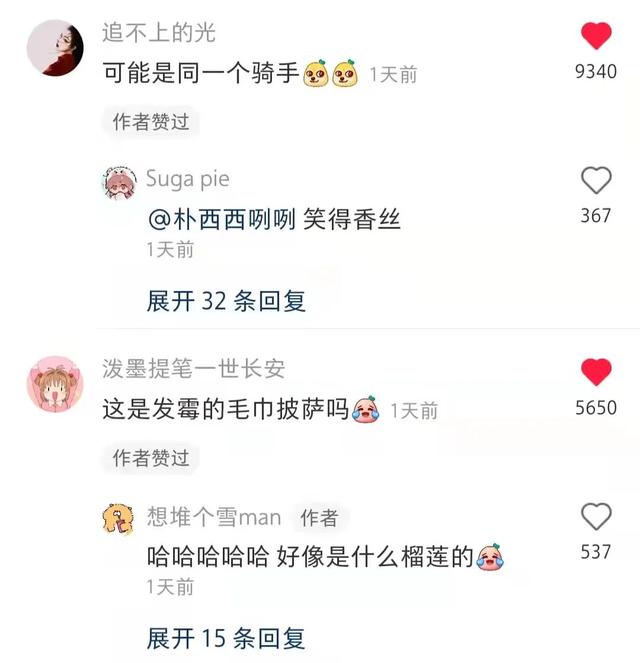Screen dimensions: 640x663
Task: Expand the 15 replies
Action: tap(226, 637)
